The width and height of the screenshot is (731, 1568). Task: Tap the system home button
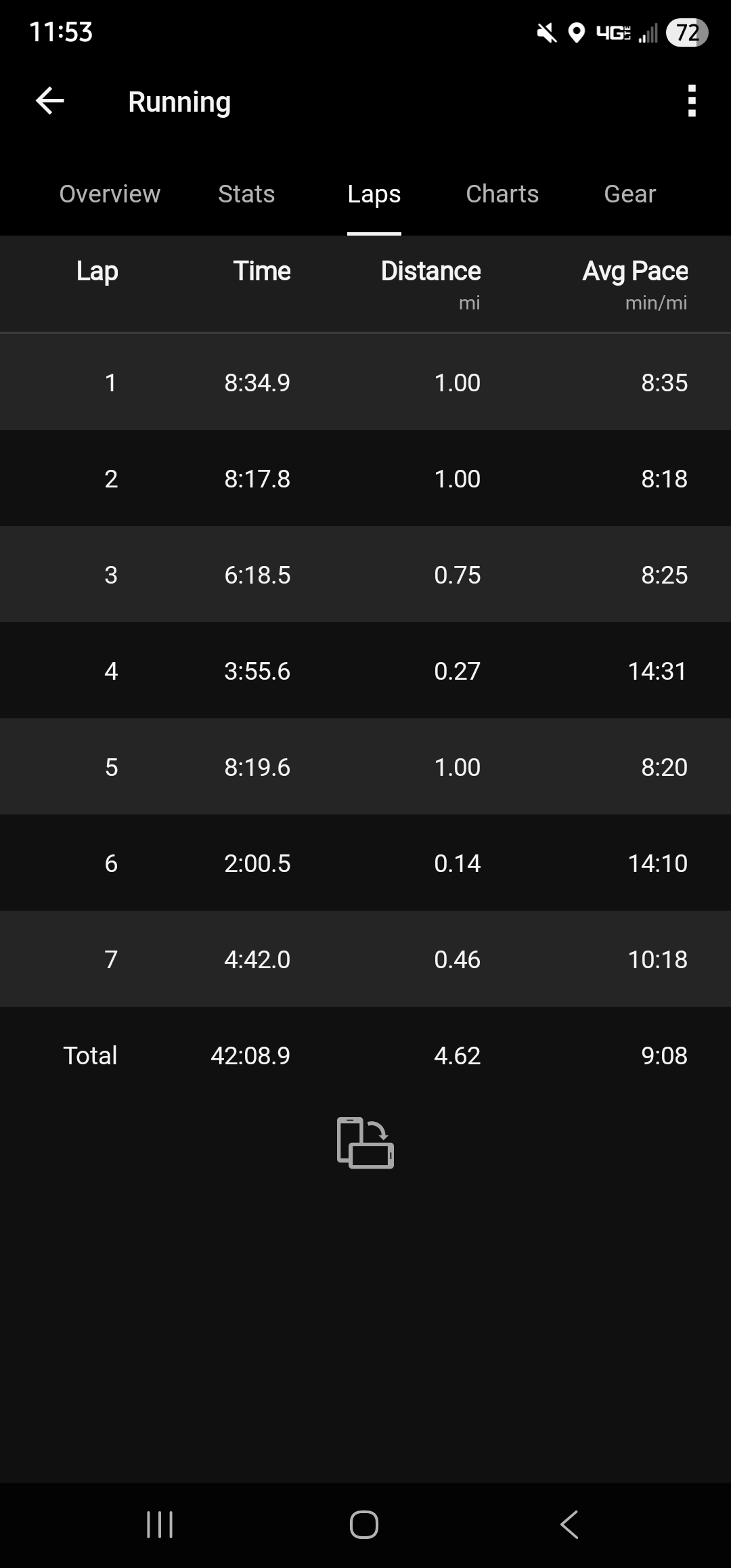(364, 1525)
